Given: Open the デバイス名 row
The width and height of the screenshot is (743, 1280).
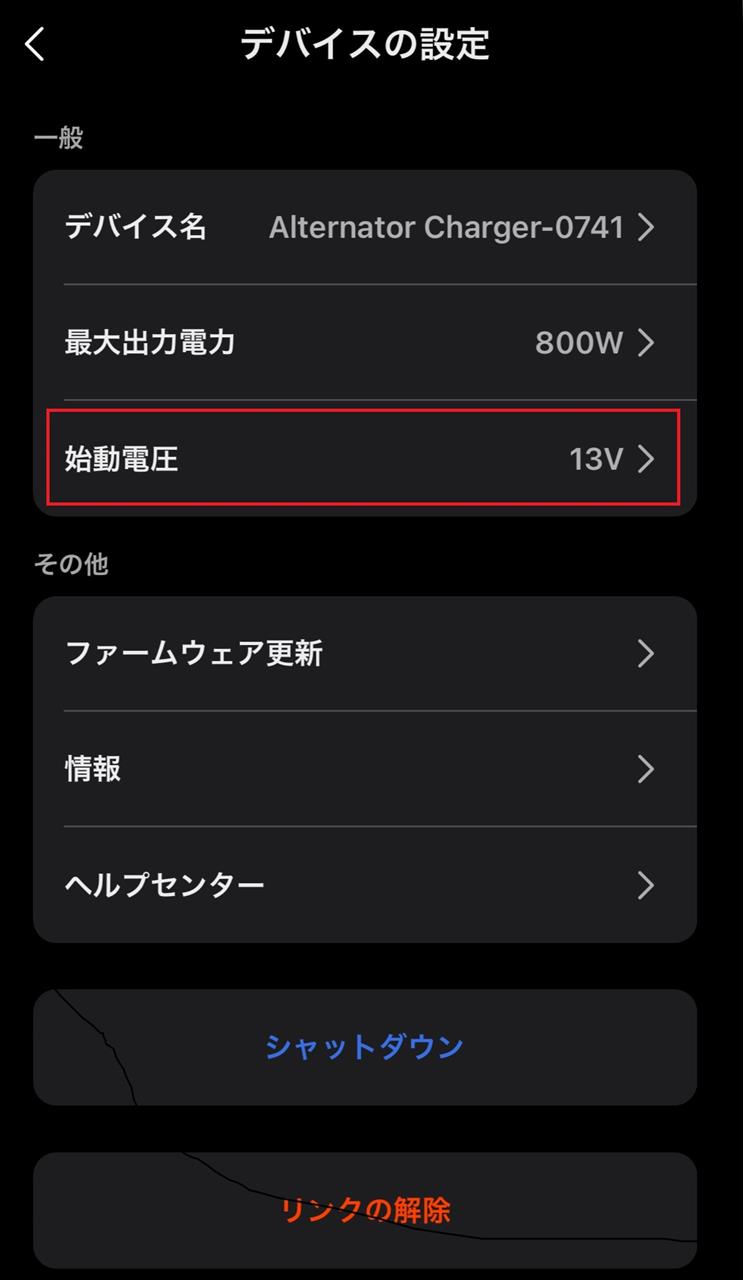Looking at the screenshot, I should click(x=364, y=228).
